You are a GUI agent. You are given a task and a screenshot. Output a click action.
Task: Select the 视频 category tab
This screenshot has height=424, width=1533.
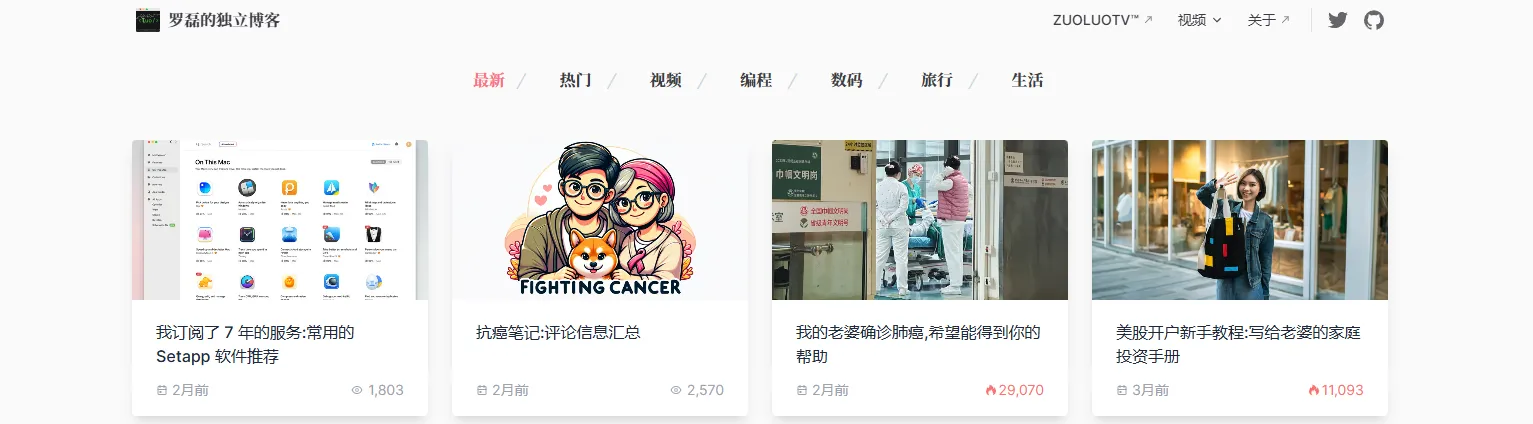(x=666, y=80)
